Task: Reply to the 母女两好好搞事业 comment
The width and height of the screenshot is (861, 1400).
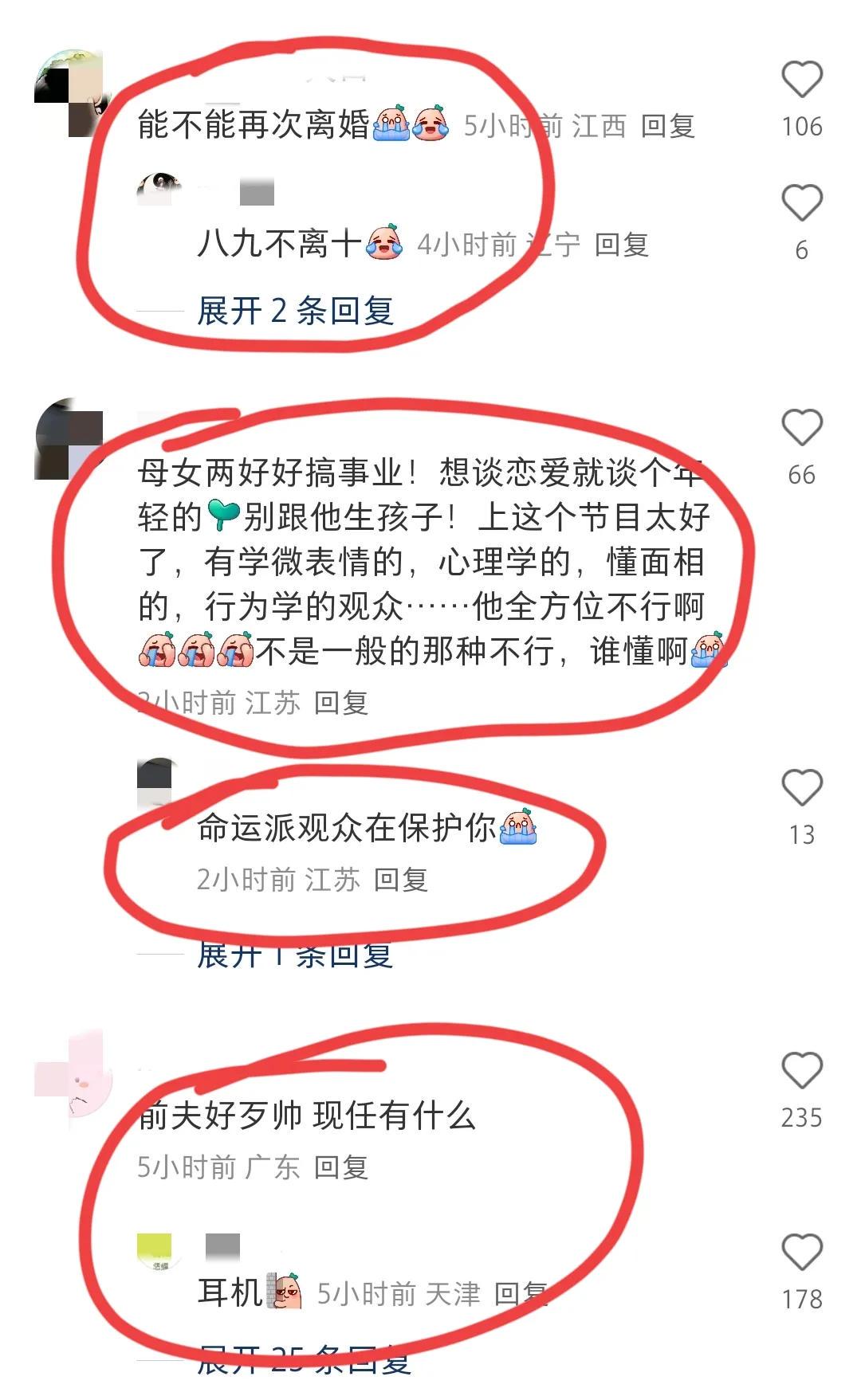Action: click(x=340, y=703)
